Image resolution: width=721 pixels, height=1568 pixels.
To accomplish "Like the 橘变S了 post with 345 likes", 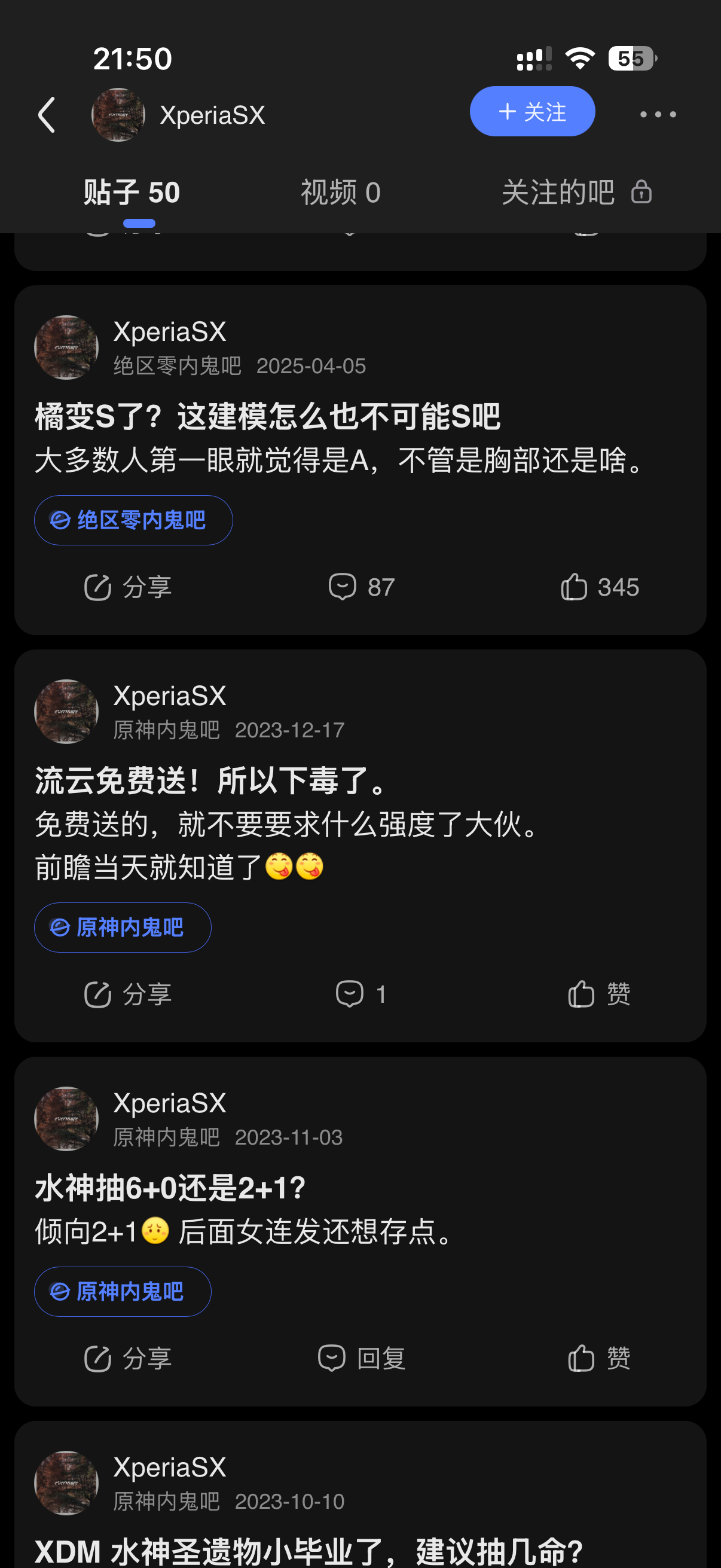I will [599, 587].
